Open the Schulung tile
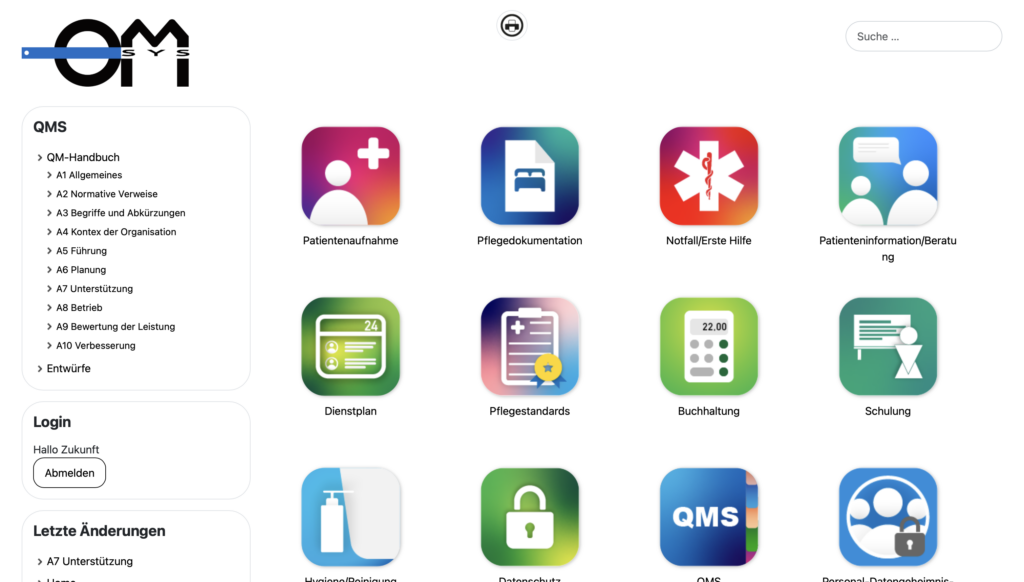 [x=887, y=346]
